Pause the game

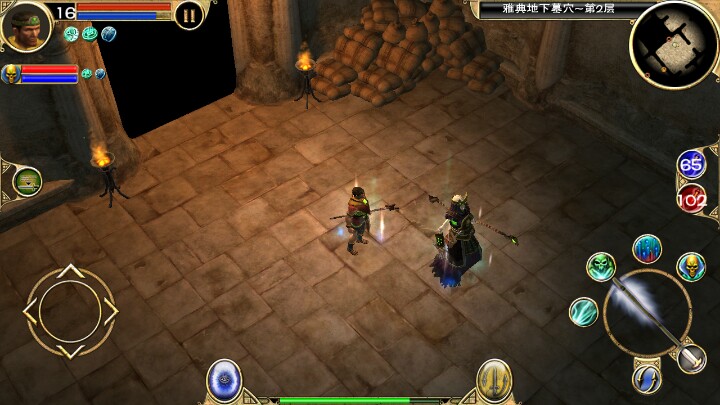[x=188, y=14]
